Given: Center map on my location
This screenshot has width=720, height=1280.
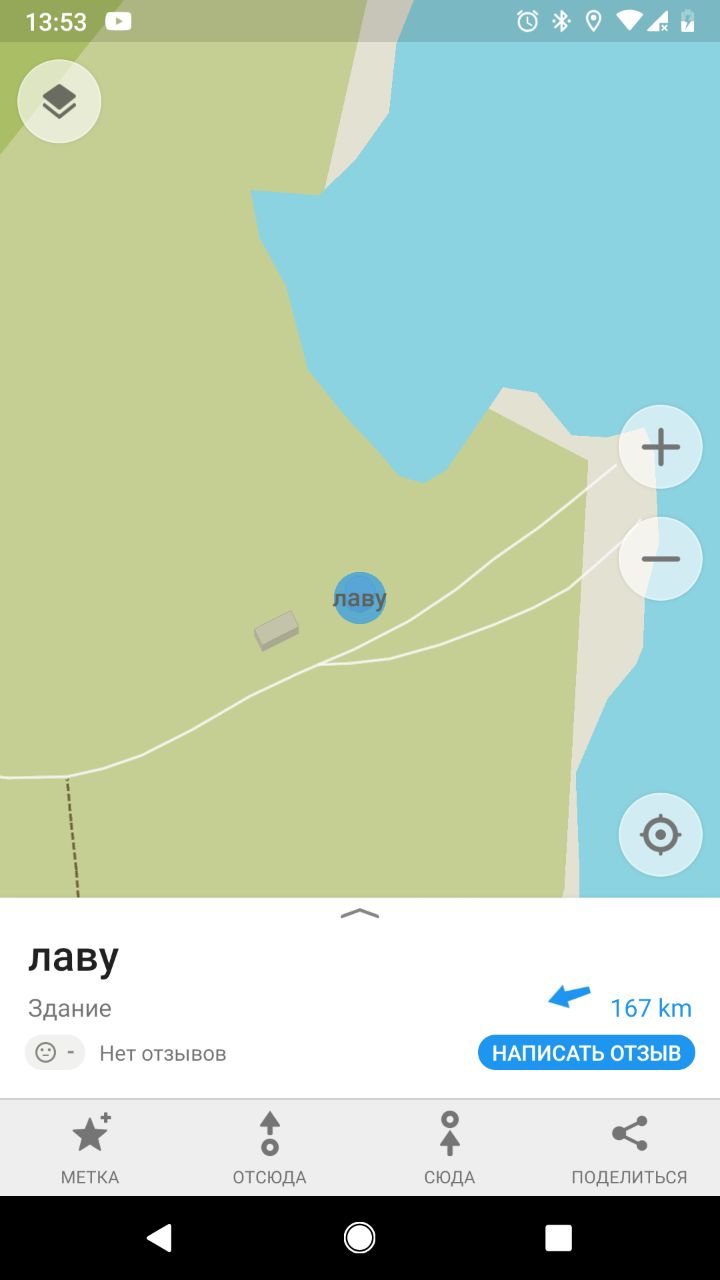Looking at the screenshot, I should (x=660, y=834).
